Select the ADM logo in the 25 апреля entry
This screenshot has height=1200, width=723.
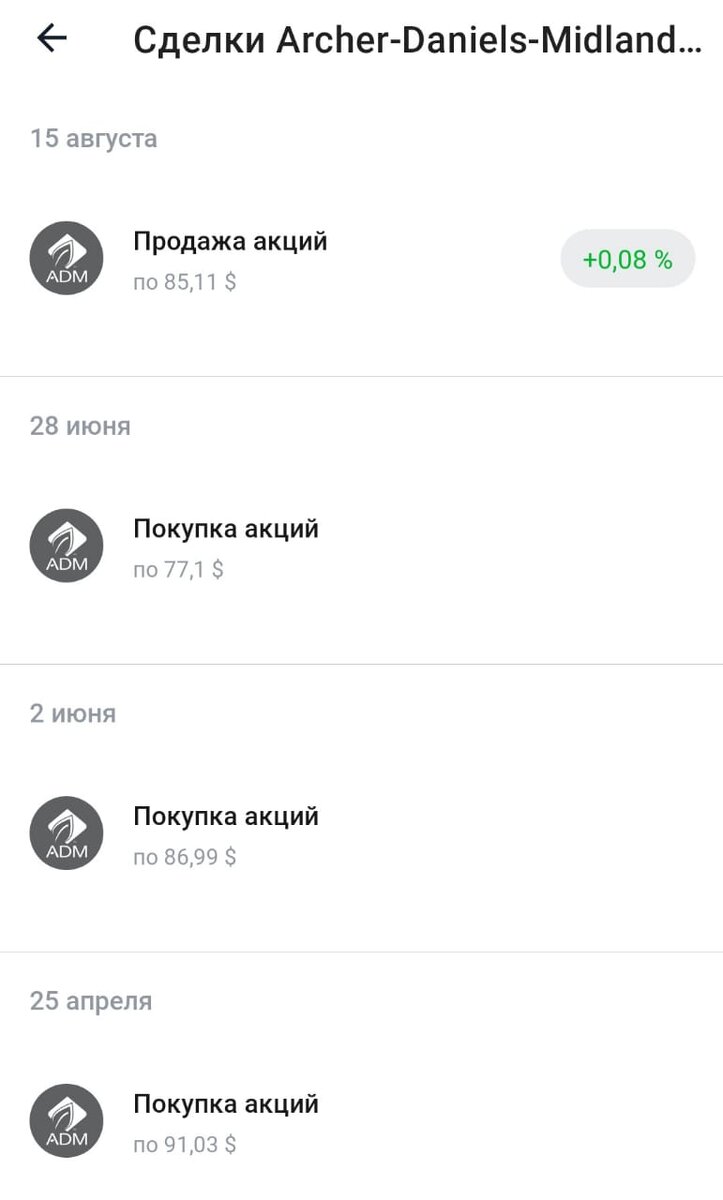[66, 1121]
